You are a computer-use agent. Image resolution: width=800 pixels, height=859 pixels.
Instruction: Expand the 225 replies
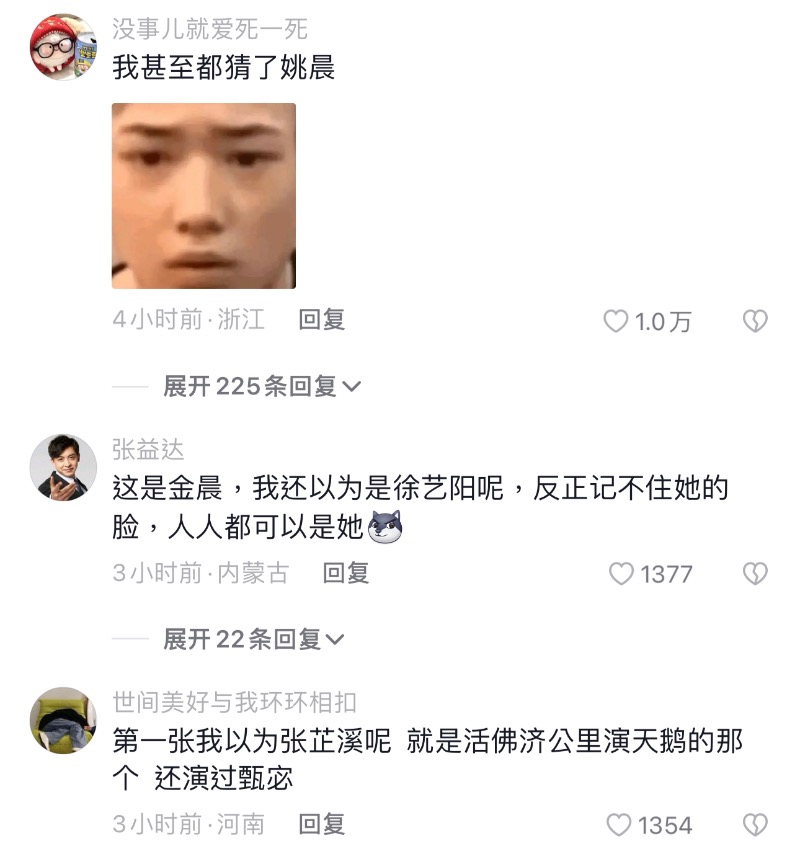pos(261,386)
